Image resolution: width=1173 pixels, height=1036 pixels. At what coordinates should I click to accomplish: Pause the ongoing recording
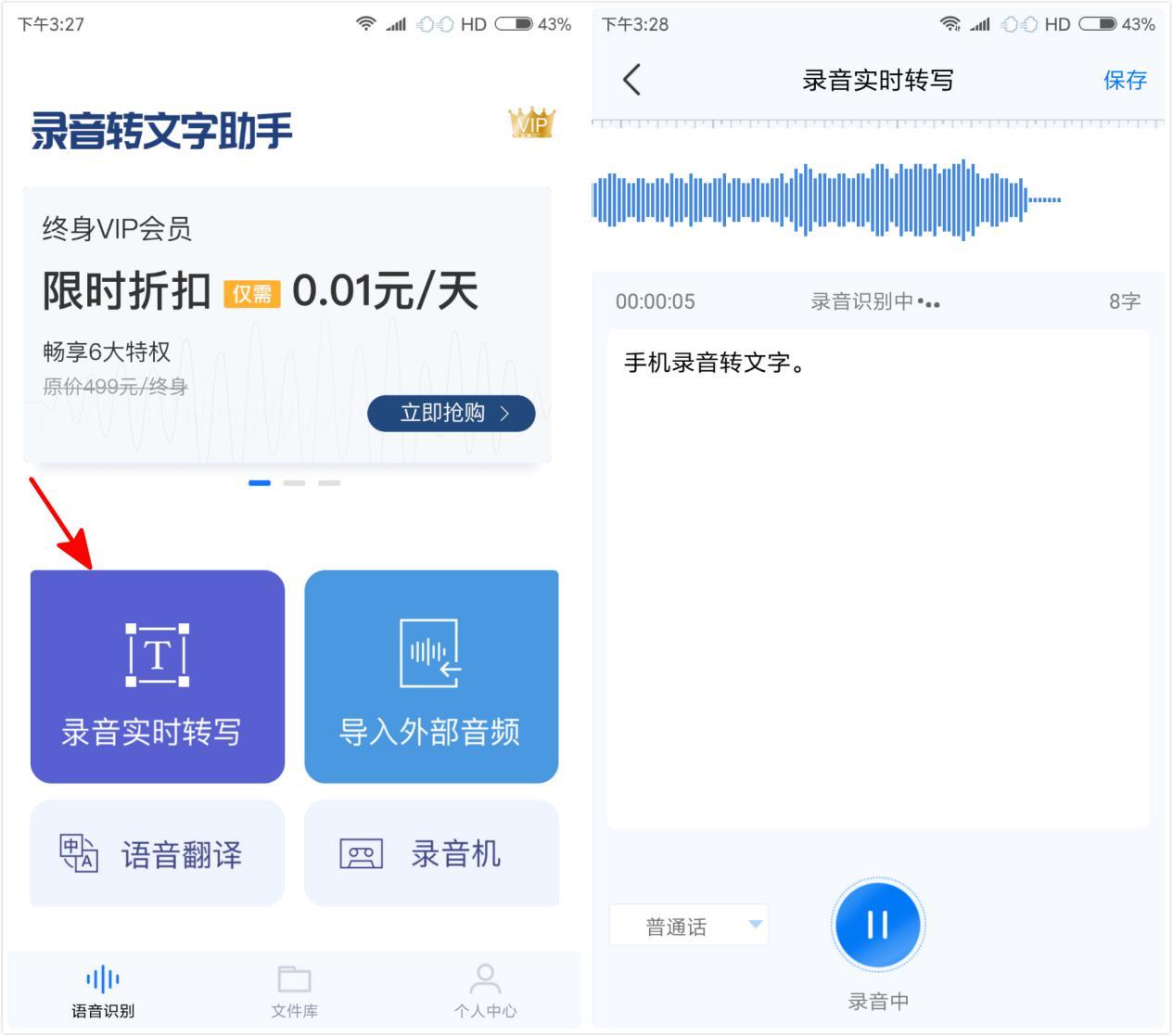tap(877, 925)
